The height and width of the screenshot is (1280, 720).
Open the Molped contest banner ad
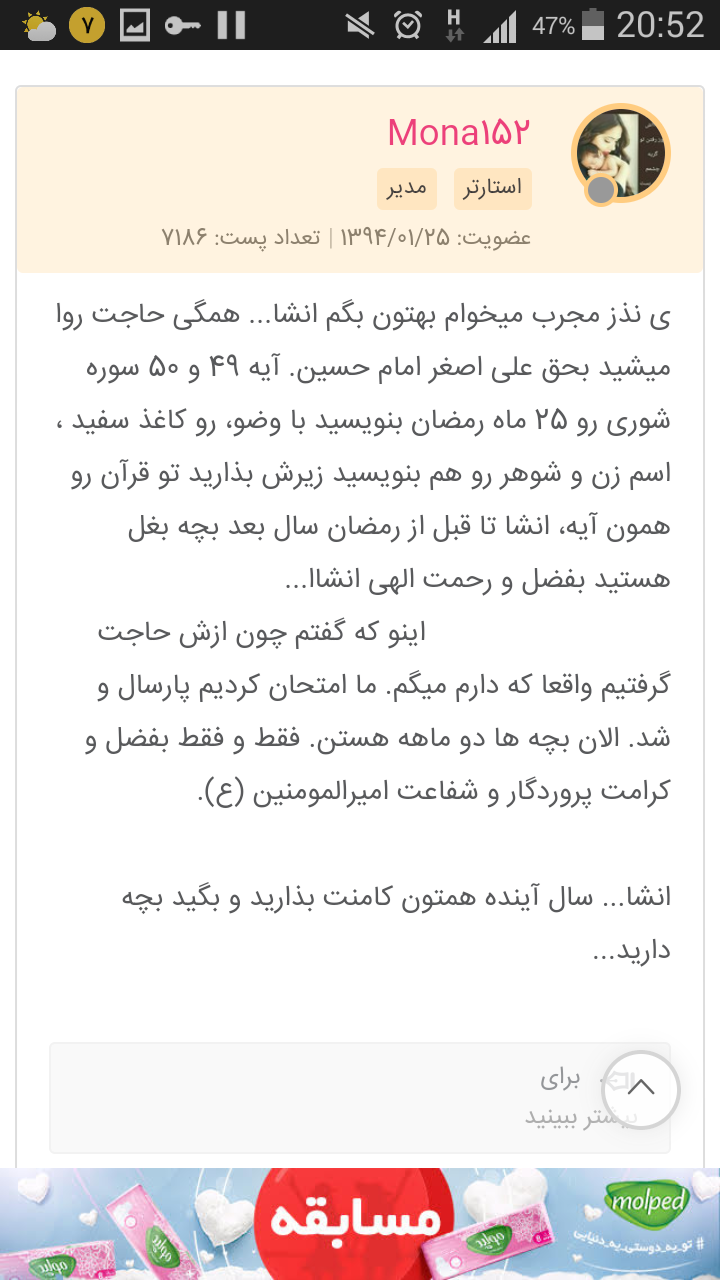360,1224
